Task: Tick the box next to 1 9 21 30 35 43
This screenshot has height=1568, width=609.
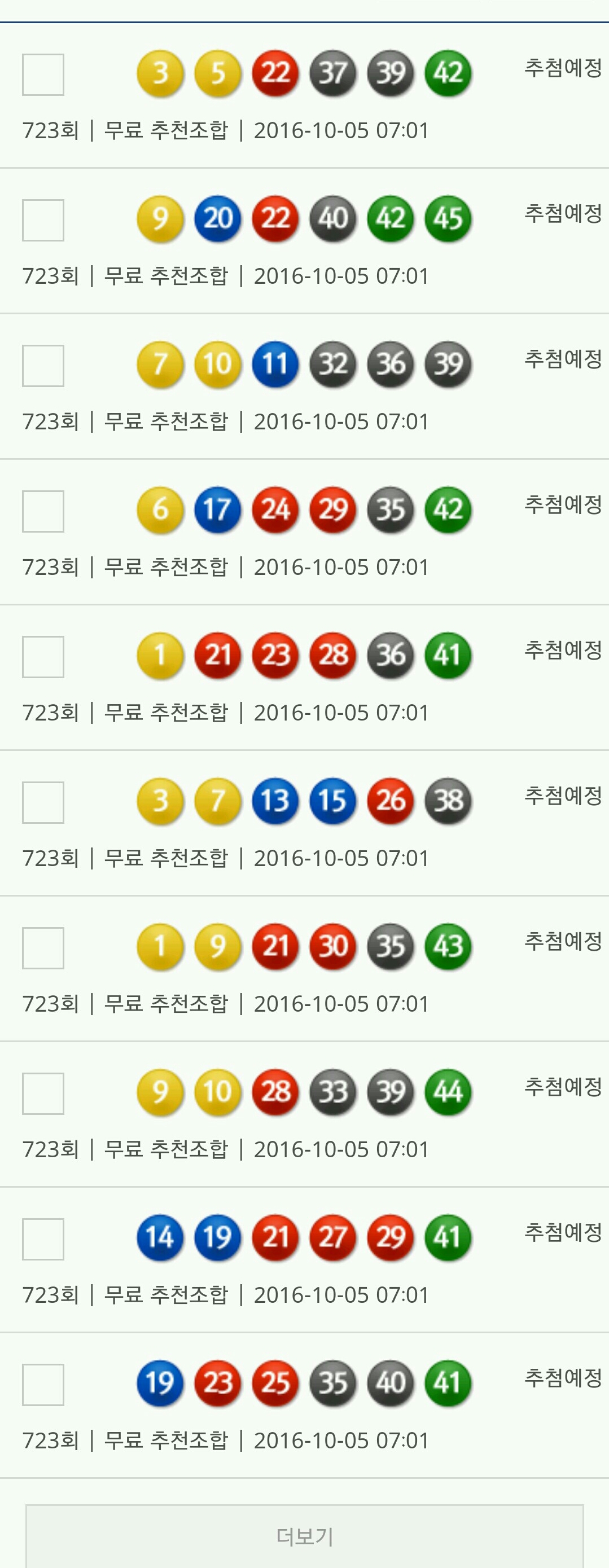Action: [x=43, y=948]
